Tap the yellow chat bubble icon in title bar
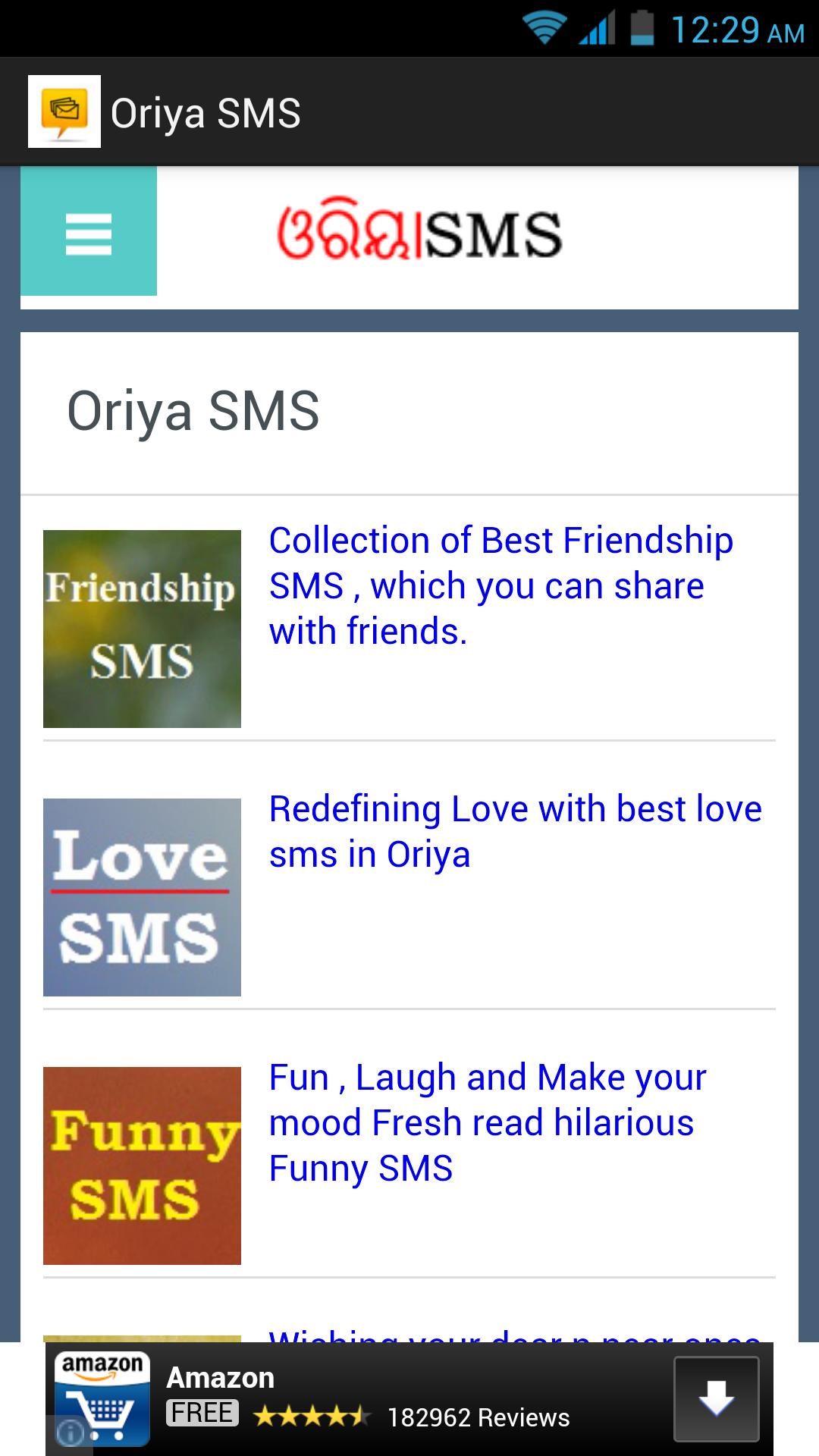The image size is (819, 1456). [64, 111]
